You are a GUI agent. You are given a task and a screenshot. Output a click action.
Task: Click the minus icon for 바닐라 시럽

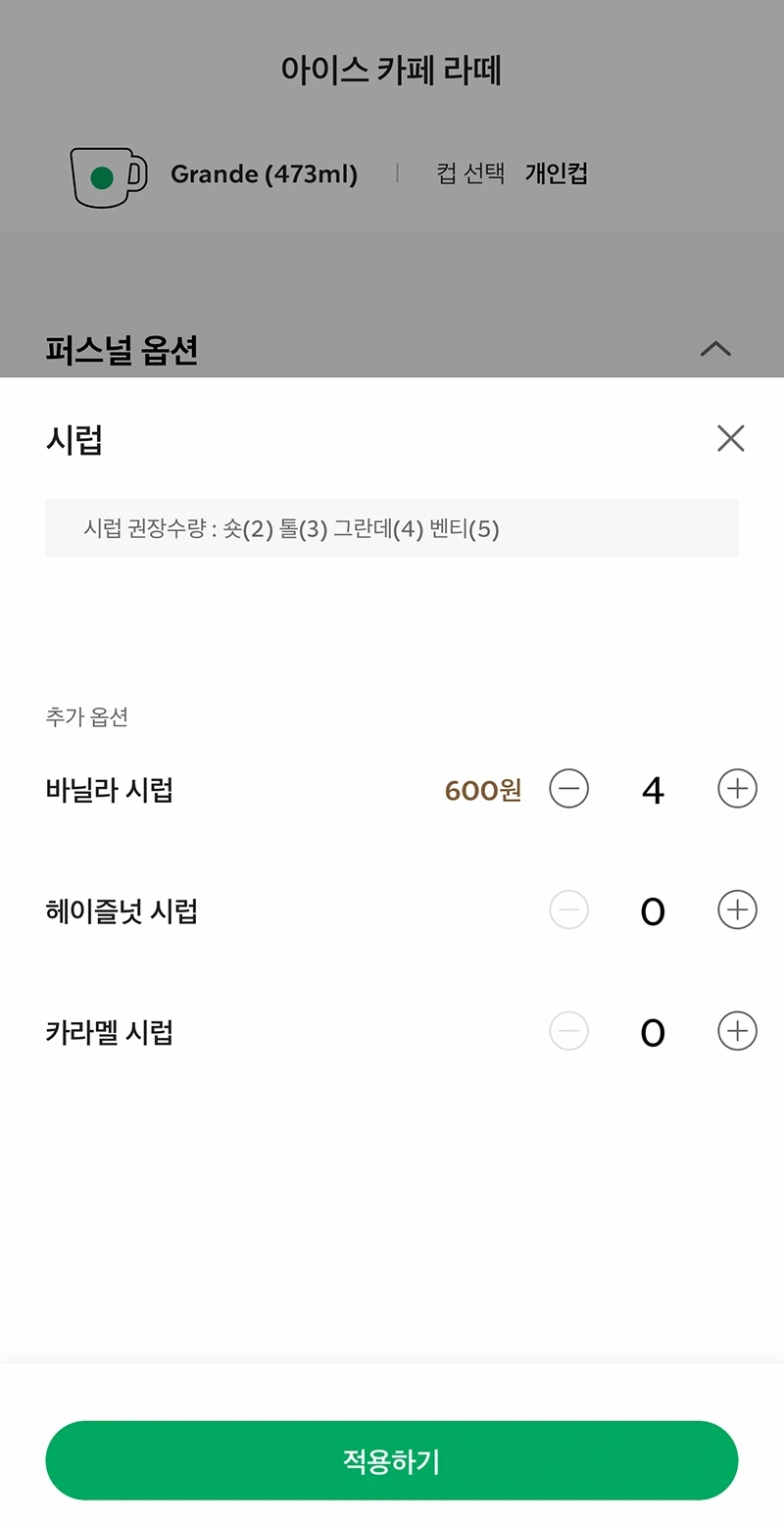pos(568,789)
